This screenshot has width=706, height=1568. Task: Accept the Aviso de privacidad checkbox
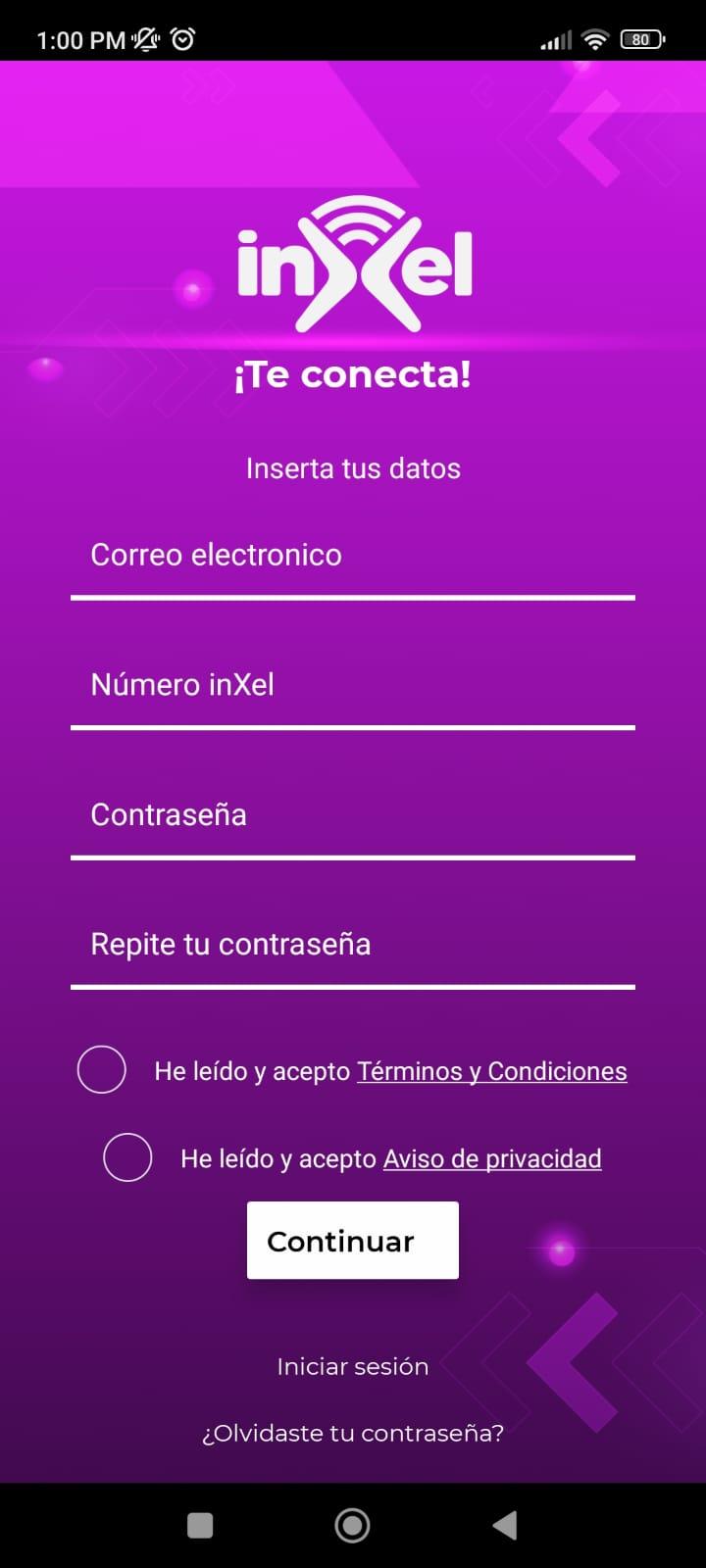127,1157
